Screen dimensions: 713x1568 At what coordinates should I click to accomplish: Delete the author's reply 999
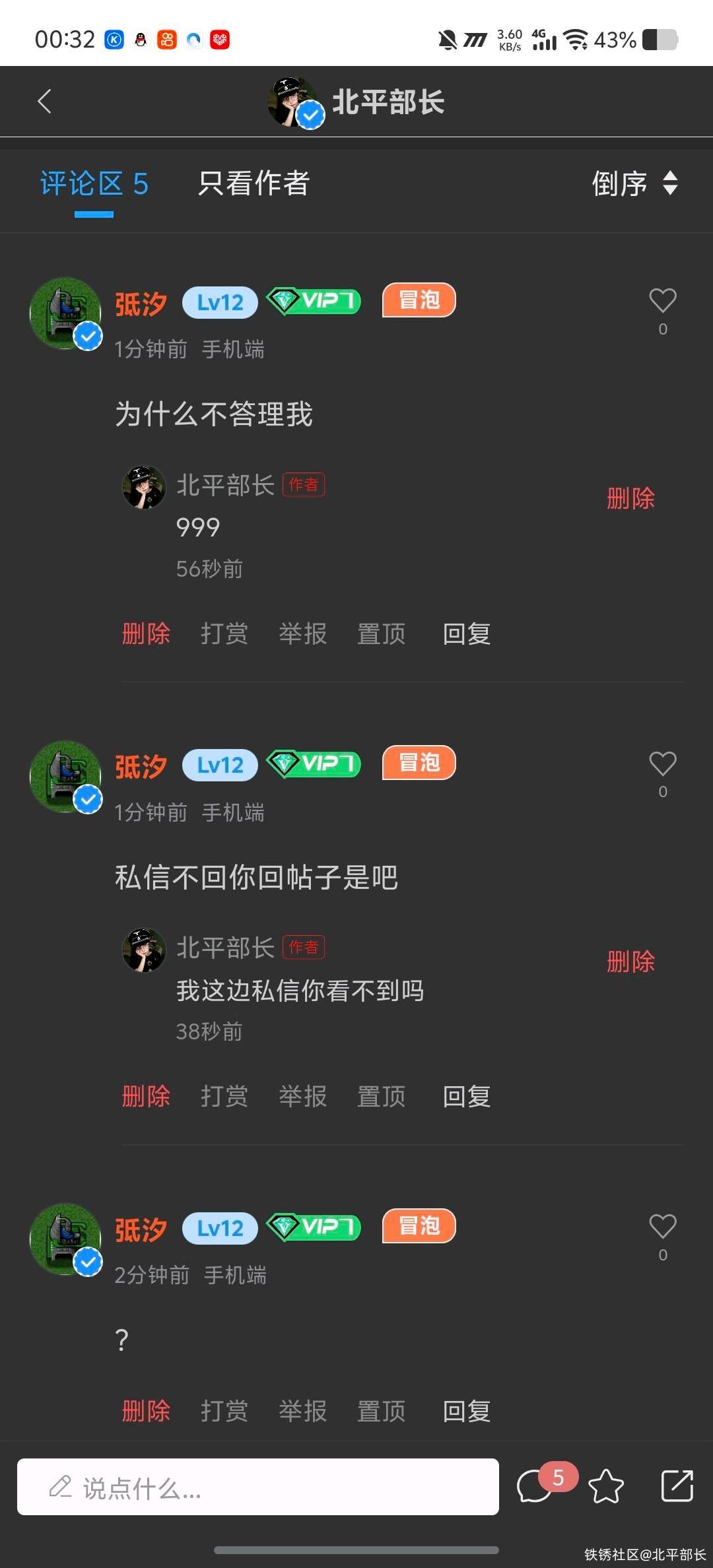(630, 499)
